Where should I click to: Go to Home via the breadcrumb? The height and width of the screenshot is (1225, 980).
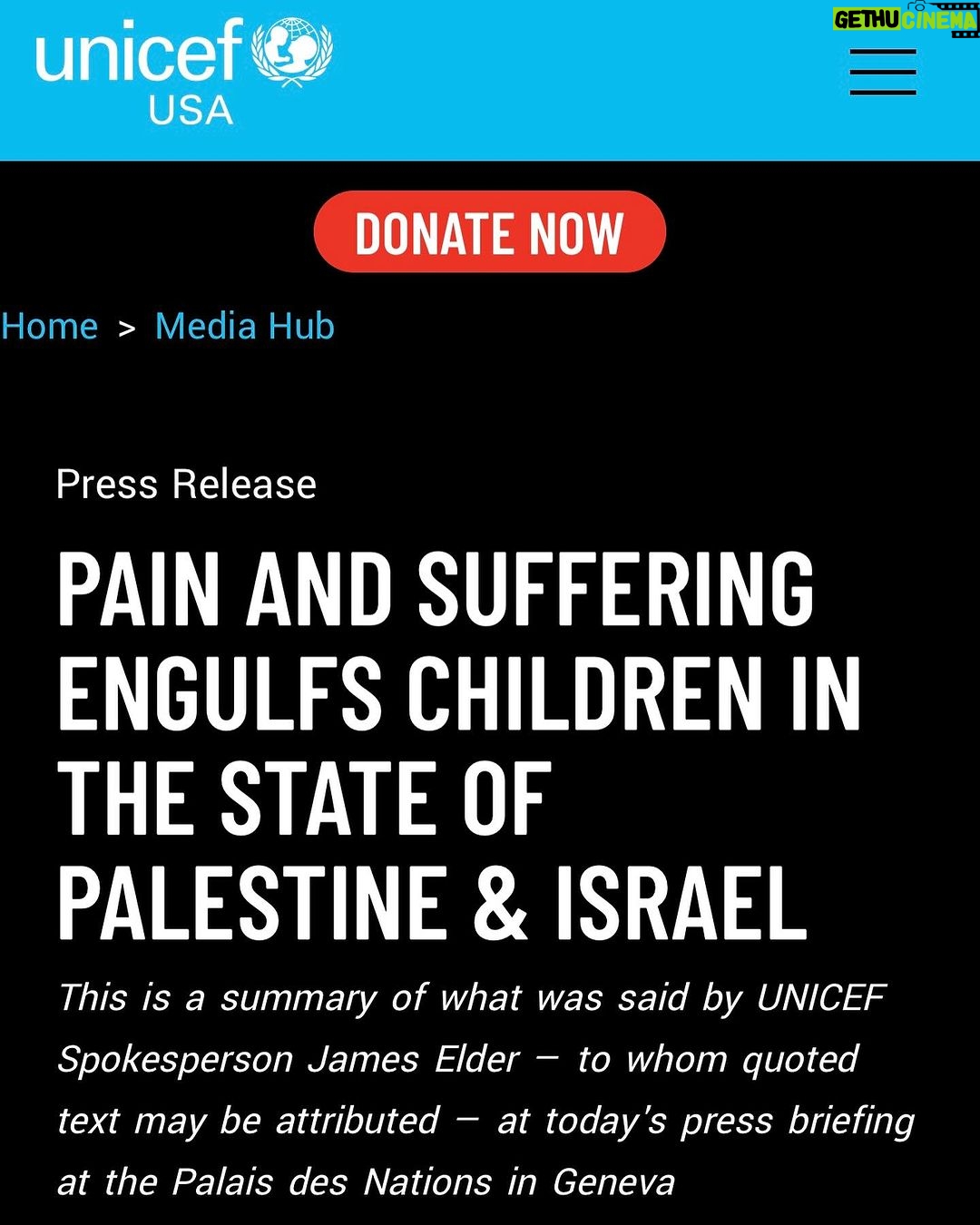pos(50,327)
